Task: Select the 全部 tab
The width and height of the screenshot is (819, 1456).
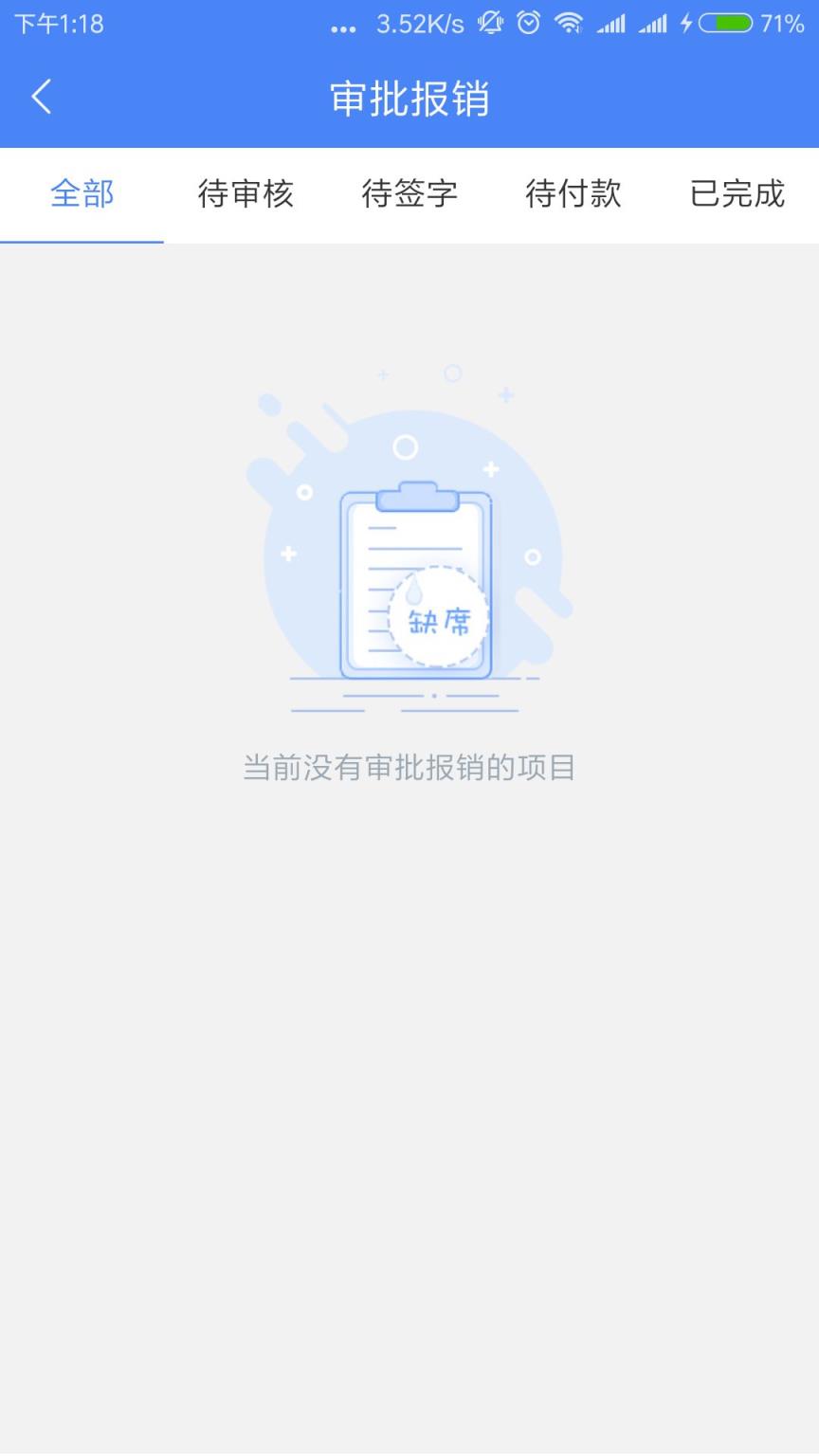Action: (82, 194)
